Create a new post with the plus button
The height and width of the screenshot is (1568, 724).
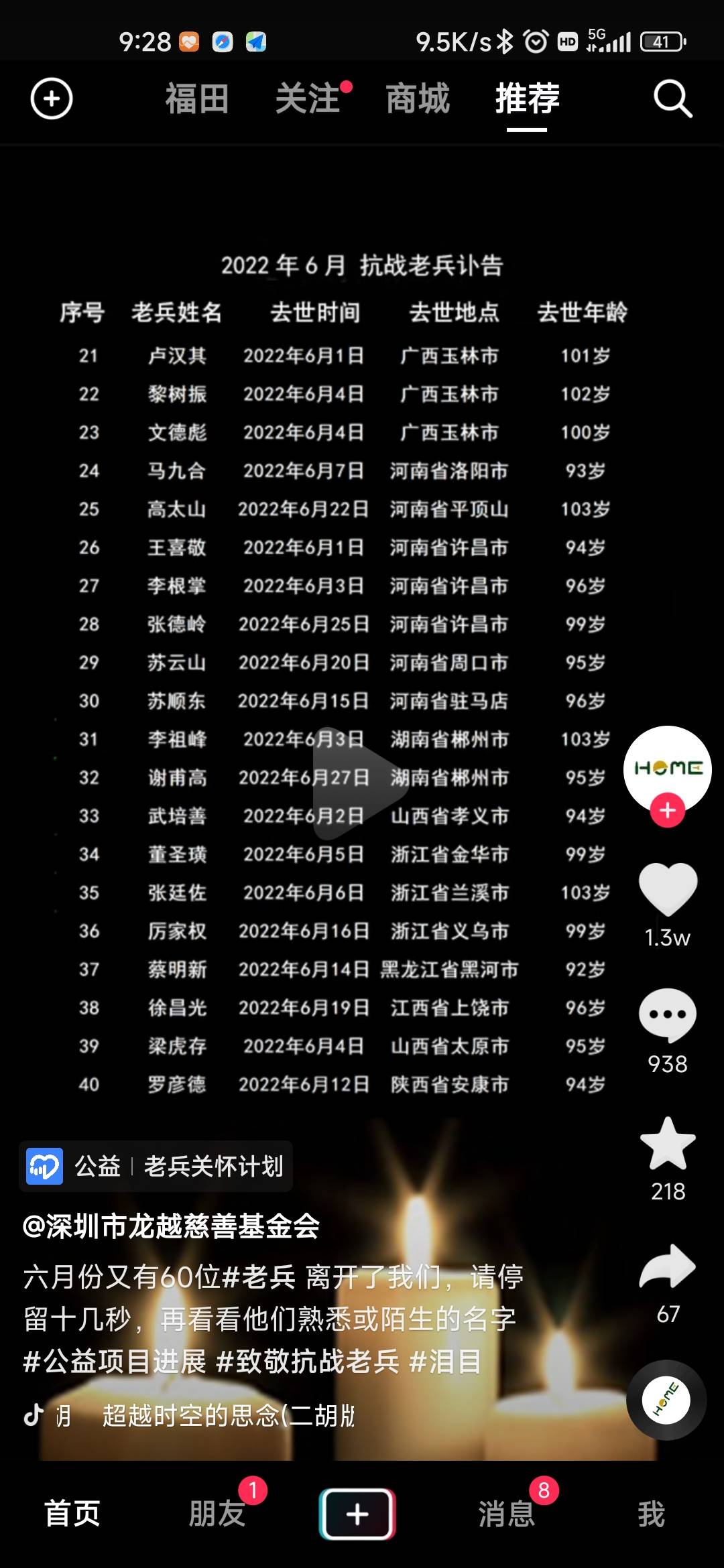[x=357, y=1513]
